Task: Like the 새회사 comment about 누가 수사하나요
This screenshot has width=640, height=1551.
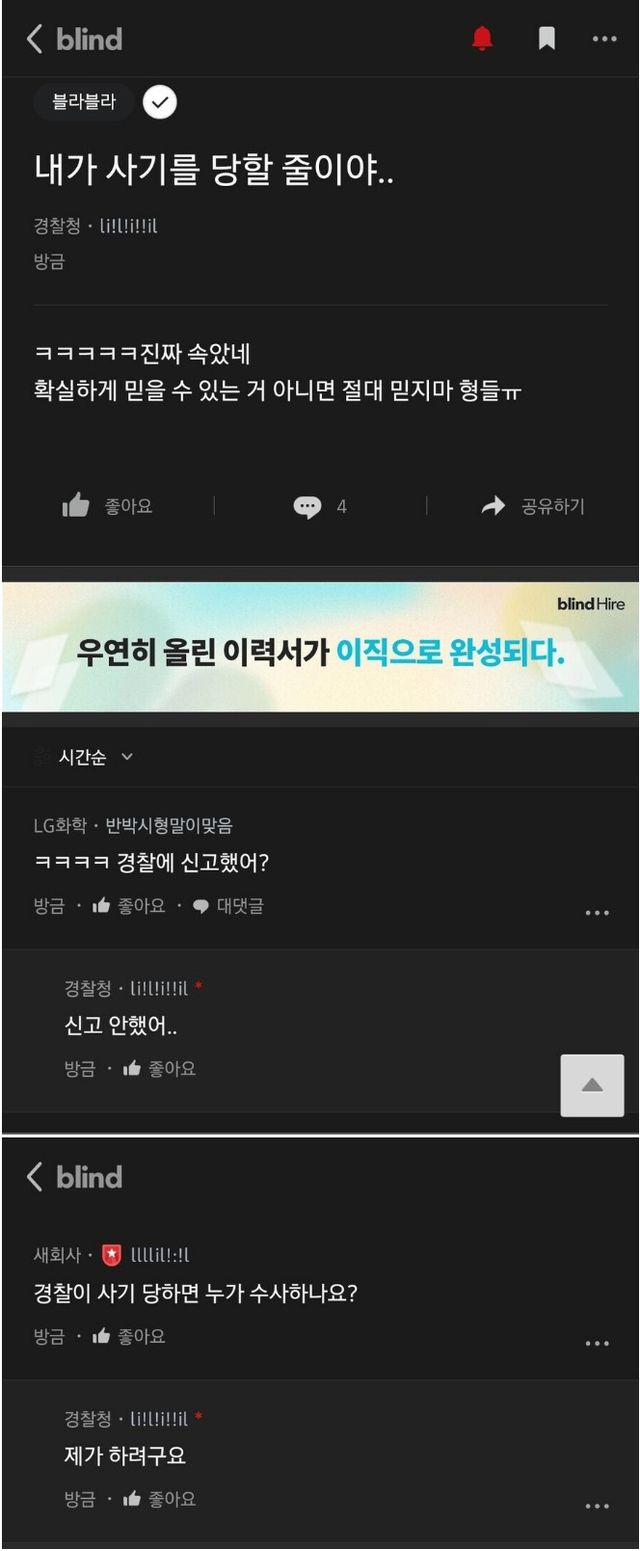Action: pyautogui.click(x=128, y=1336)
